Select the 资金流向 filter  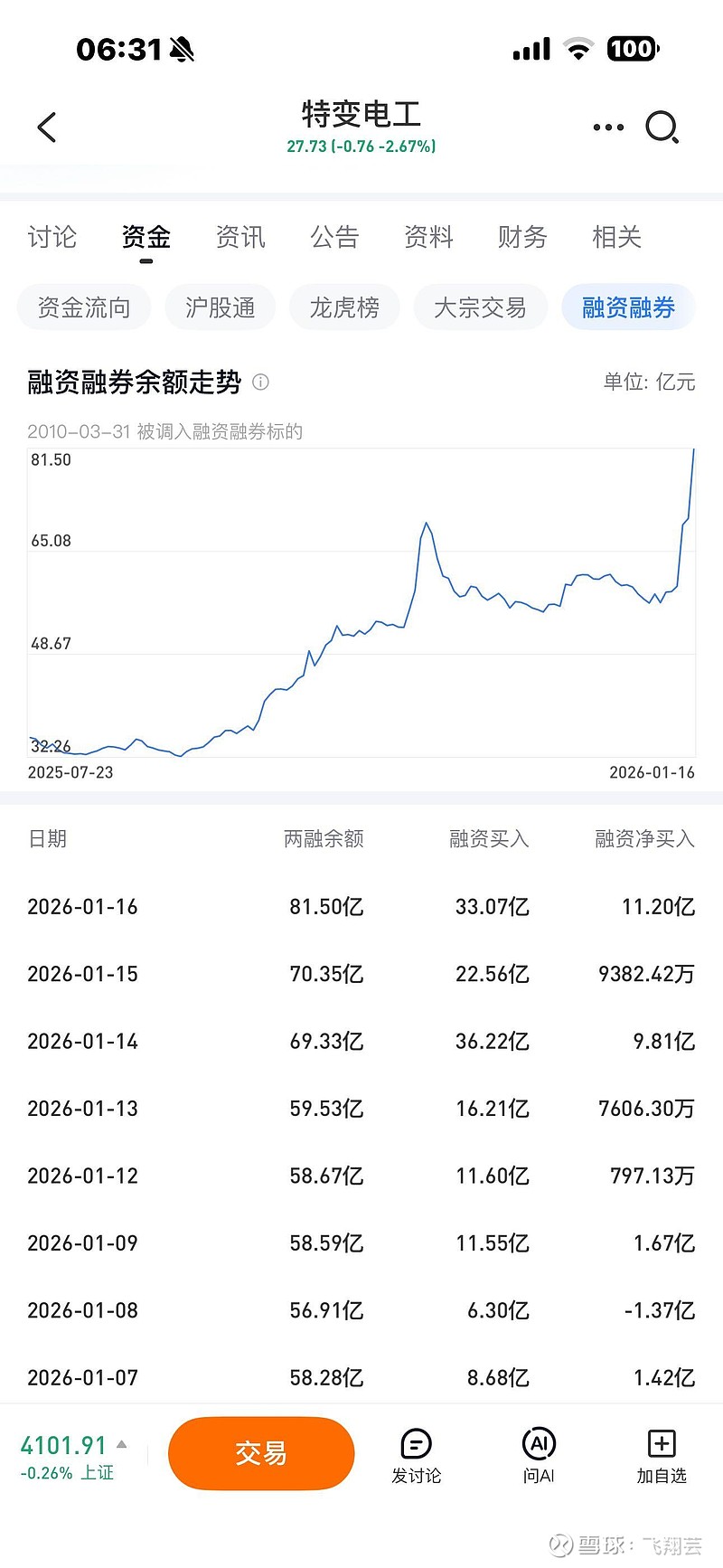pyautogui.click(x=83, y=307)
